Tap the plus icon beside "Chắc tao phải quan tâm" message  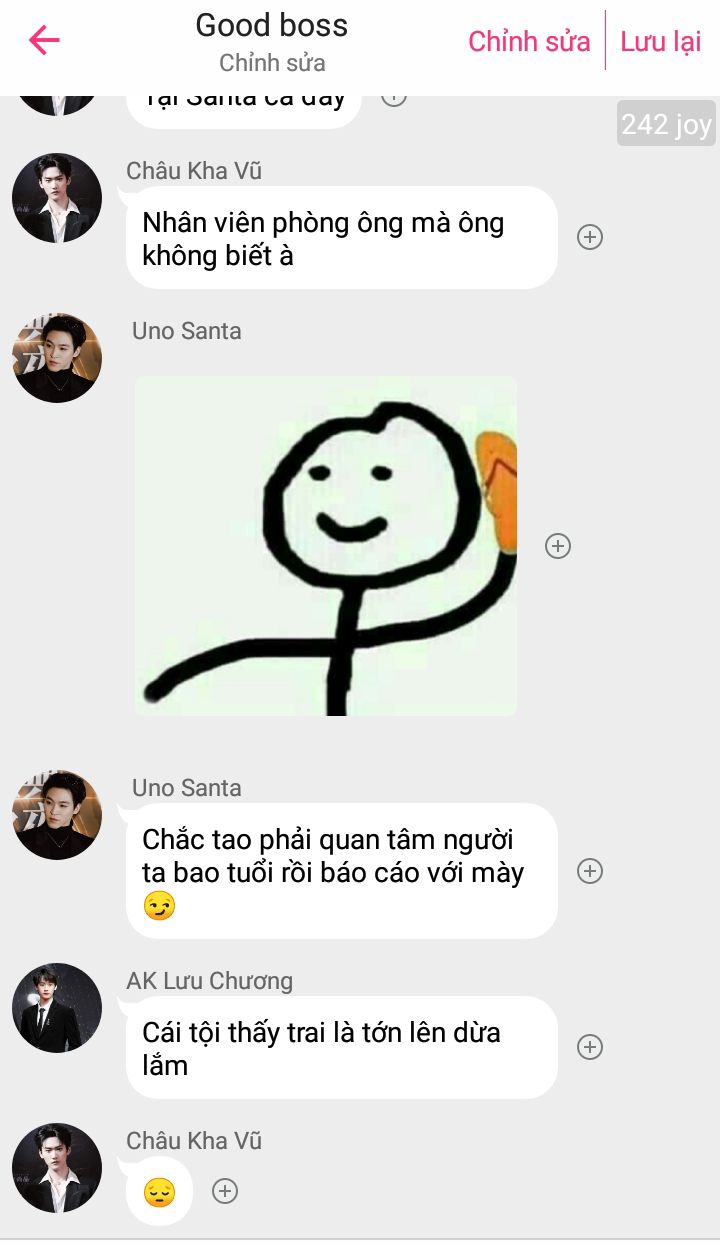point(590,871)
